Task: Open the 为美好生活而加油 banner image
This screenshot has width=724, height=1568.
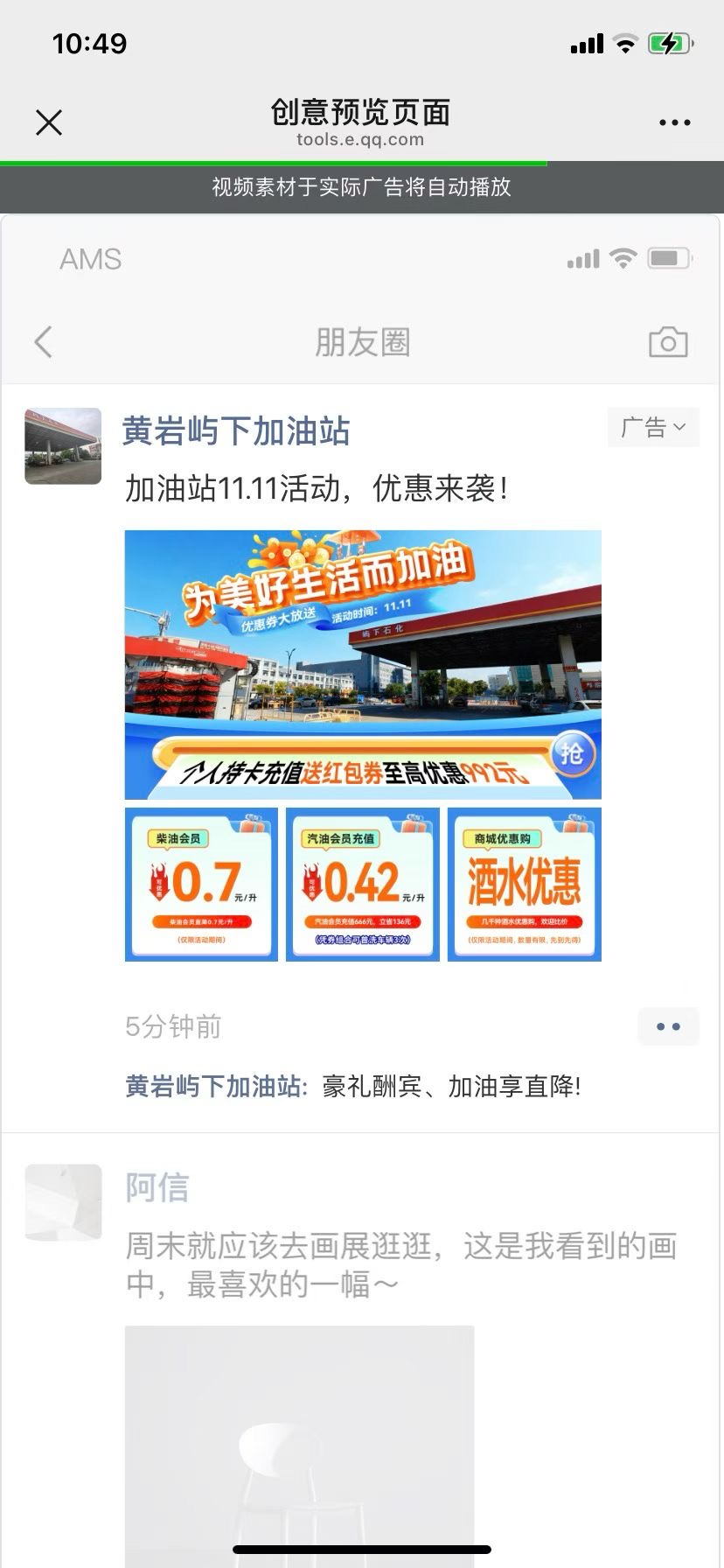Action: [363, 664]
